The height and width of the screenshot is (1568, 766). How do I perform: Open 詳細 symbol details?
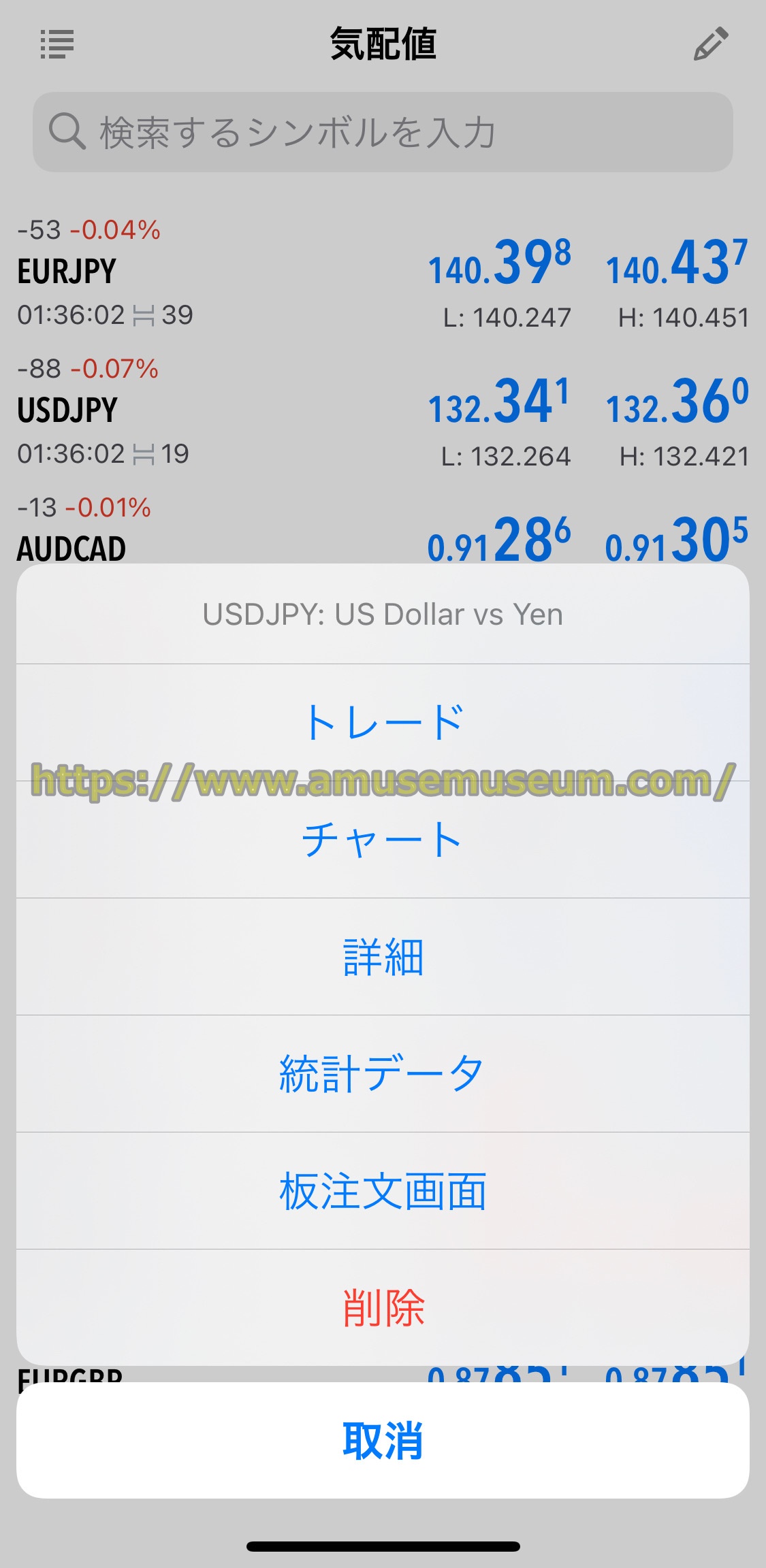coord(383,957)
